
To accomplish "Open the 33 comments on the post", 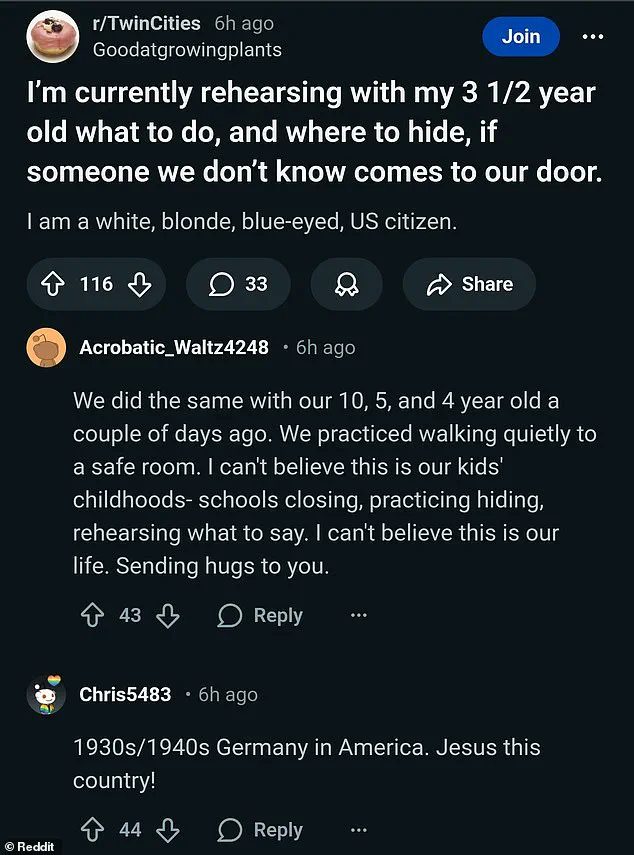I will [x=238, y=285].
